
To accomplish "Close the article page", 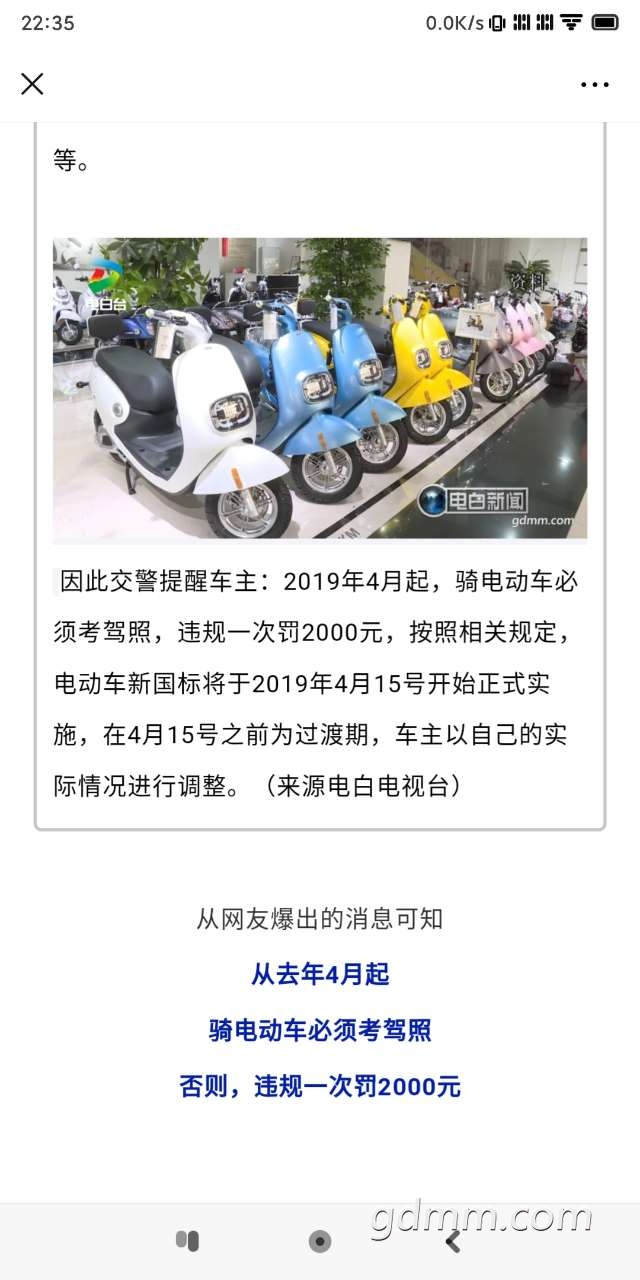I will pyautogui.click(x=32, y=84).
